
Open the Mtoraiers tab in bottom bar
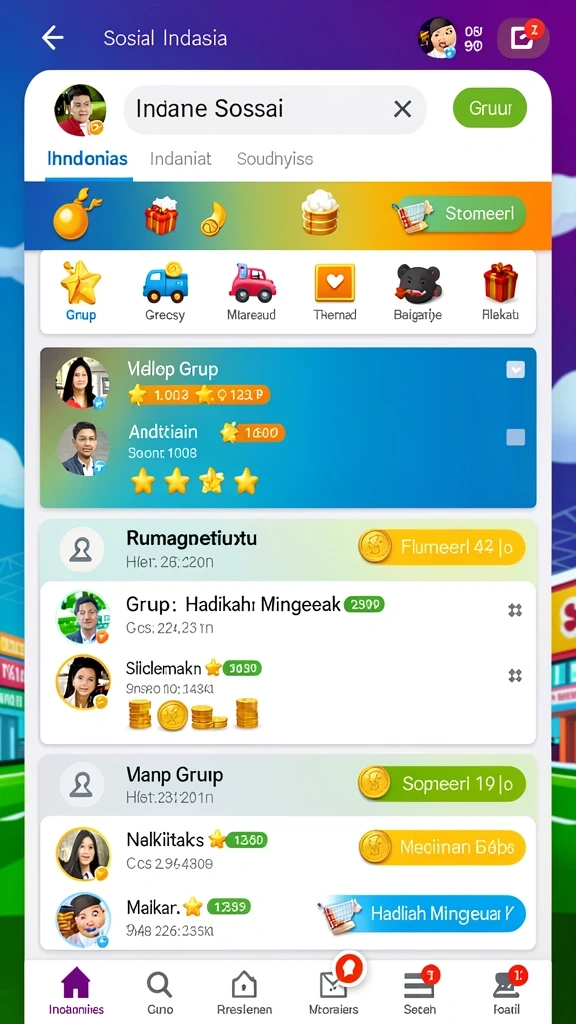coord(333,992)
